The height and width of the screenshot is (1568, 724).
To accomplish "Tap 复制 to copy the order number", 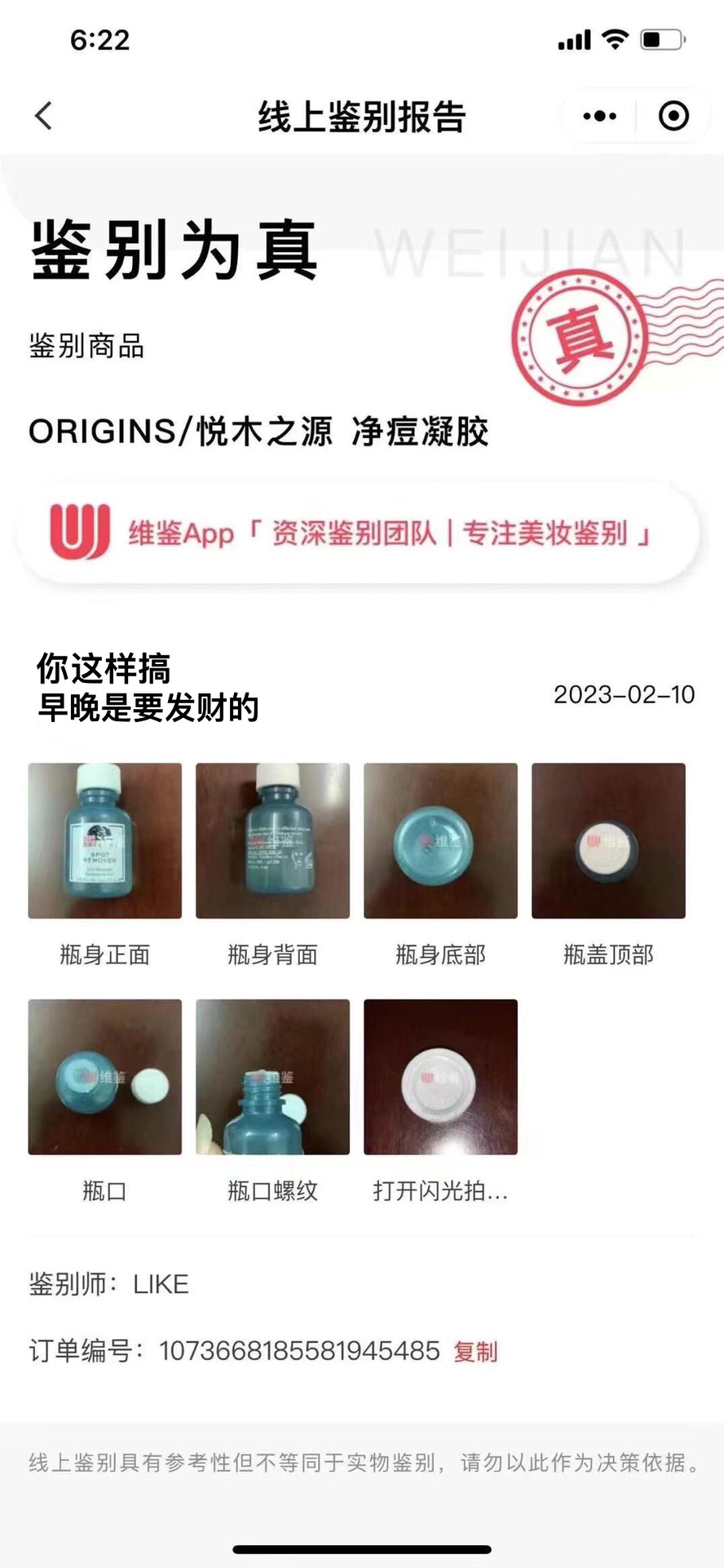I will point(475,1352).
